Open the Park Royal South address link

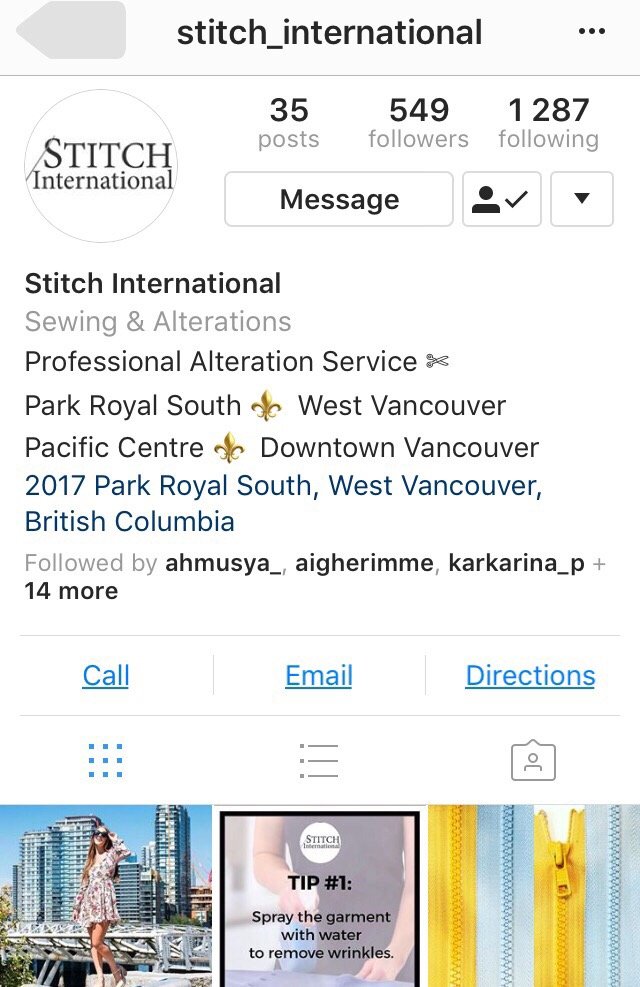[x=283, y=503]
